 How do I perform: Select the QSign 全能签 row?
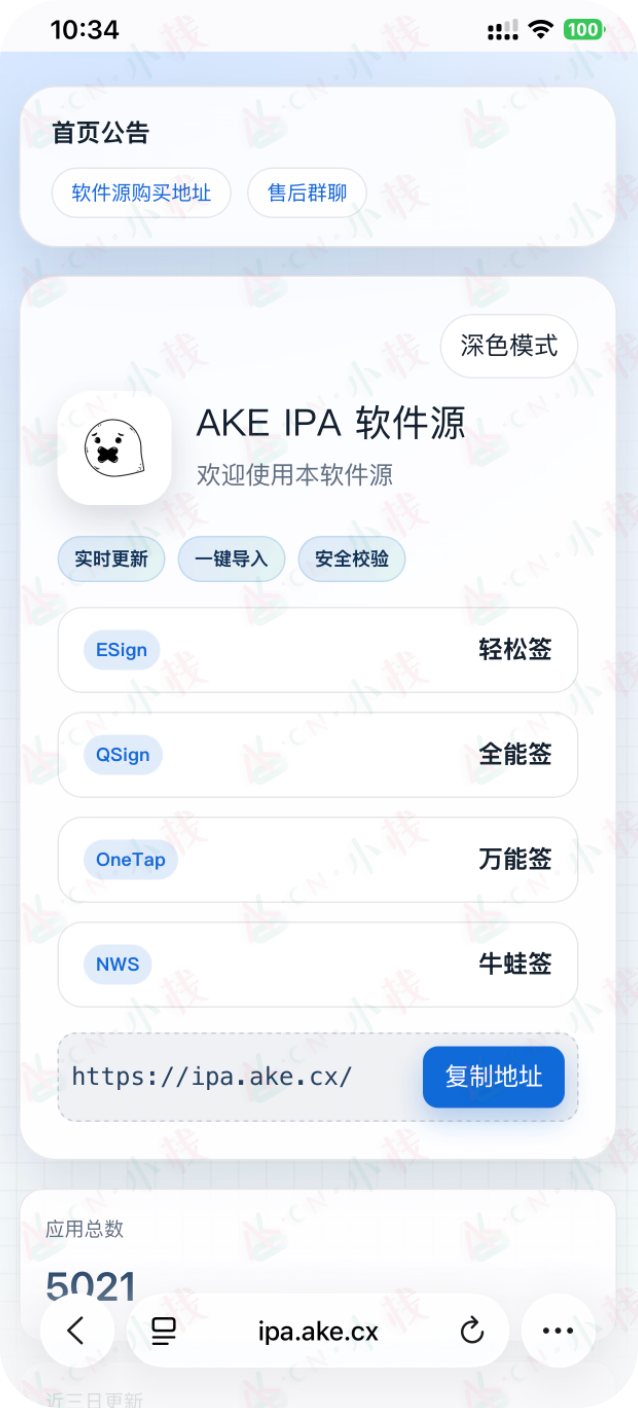click(x=318, y=755)
